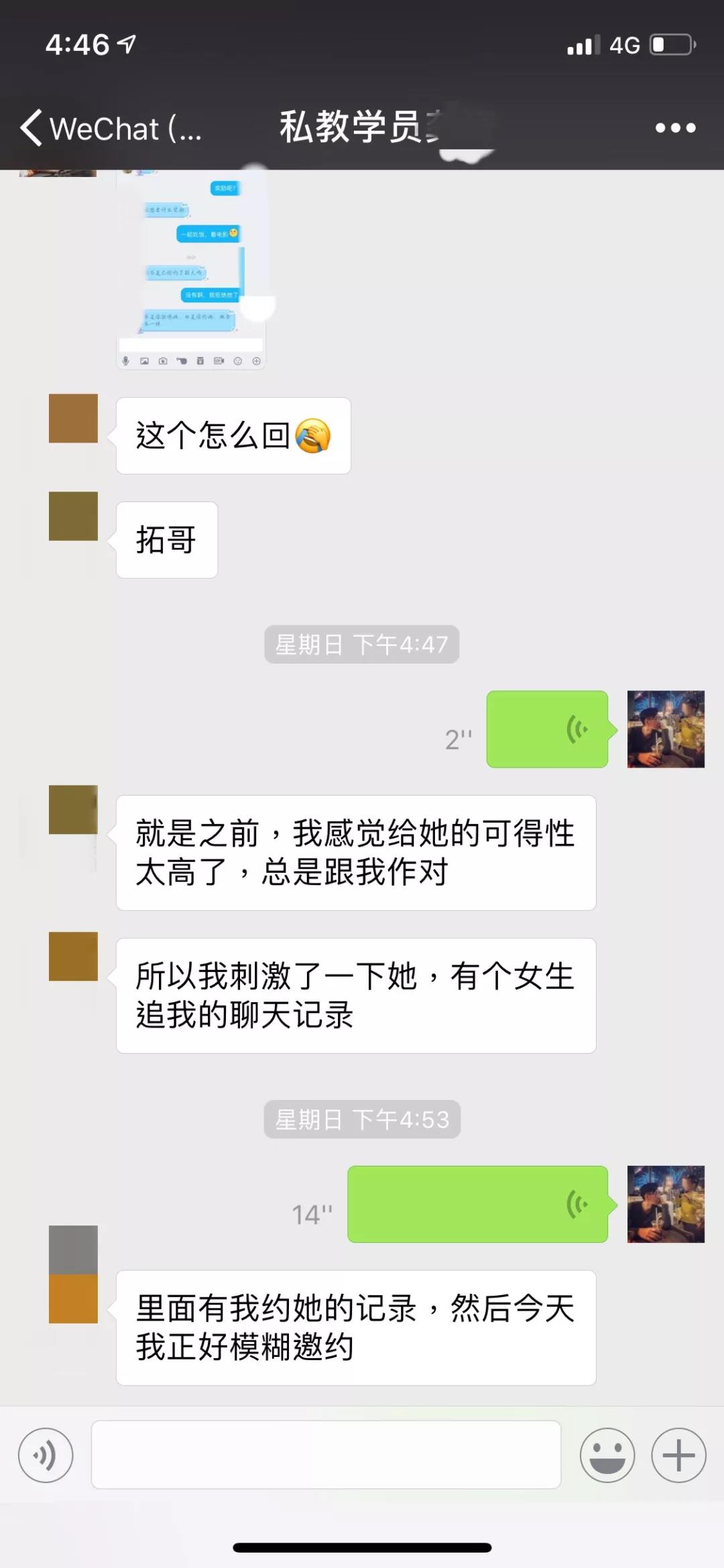This screenshot has width=724, height=1568.
Task: Tap the voice input icon beside the message field
Action: pos(45,1454)
